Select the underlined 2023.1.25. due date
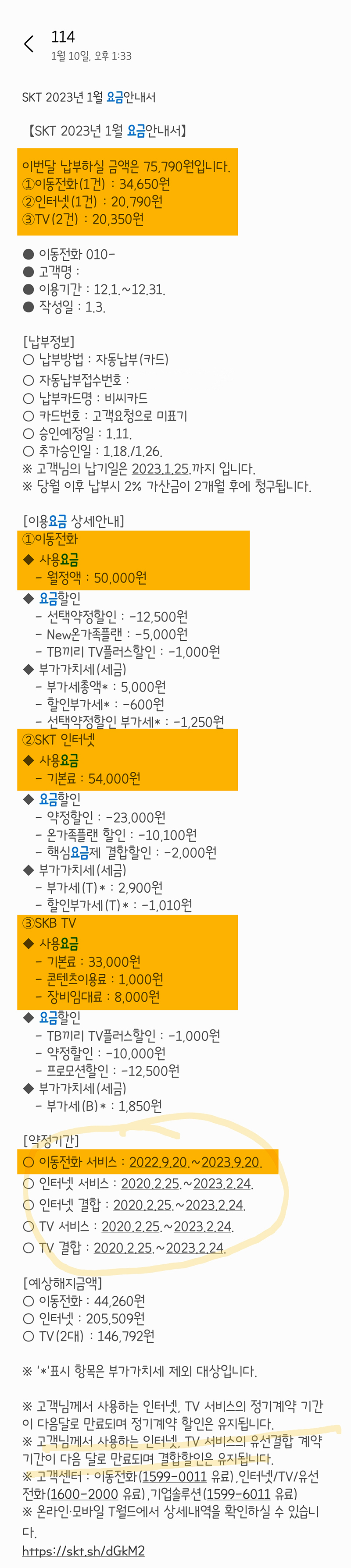The height and width of the screenshot is (1568, 351). (161, 469)
